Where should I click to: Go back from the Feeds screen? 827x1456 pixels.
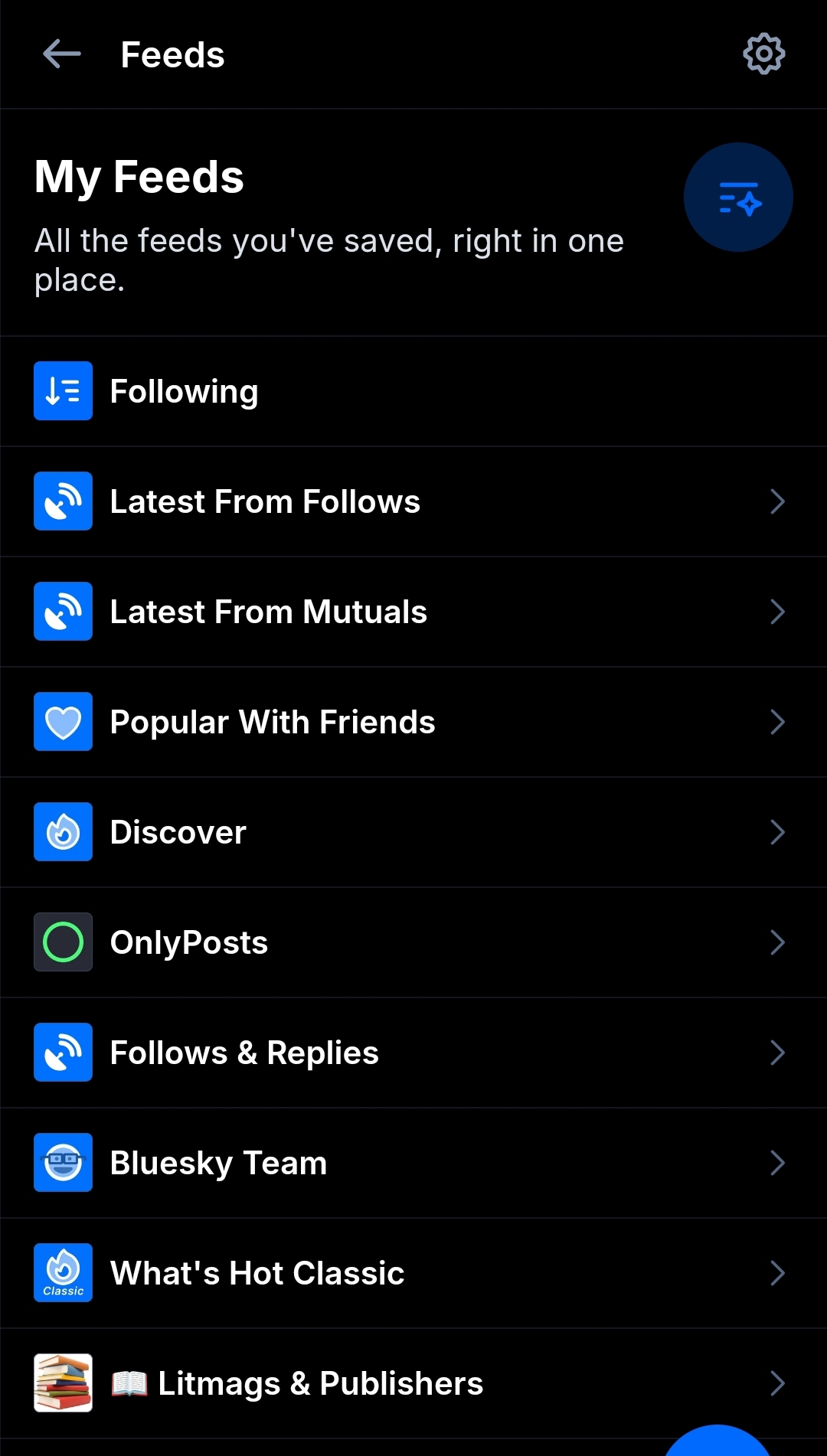[61, 54]
